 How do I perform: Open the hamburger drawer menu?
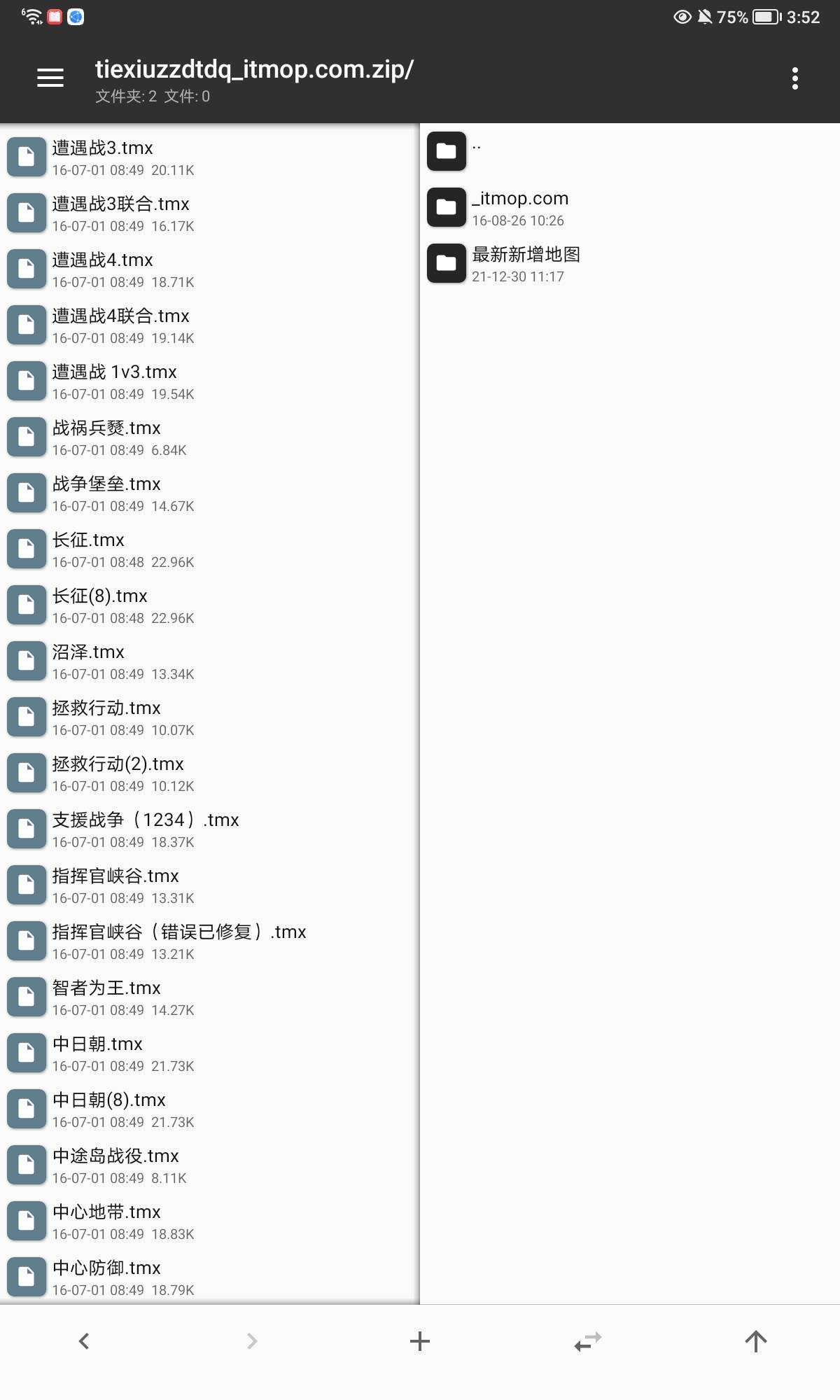click(50, 78)
